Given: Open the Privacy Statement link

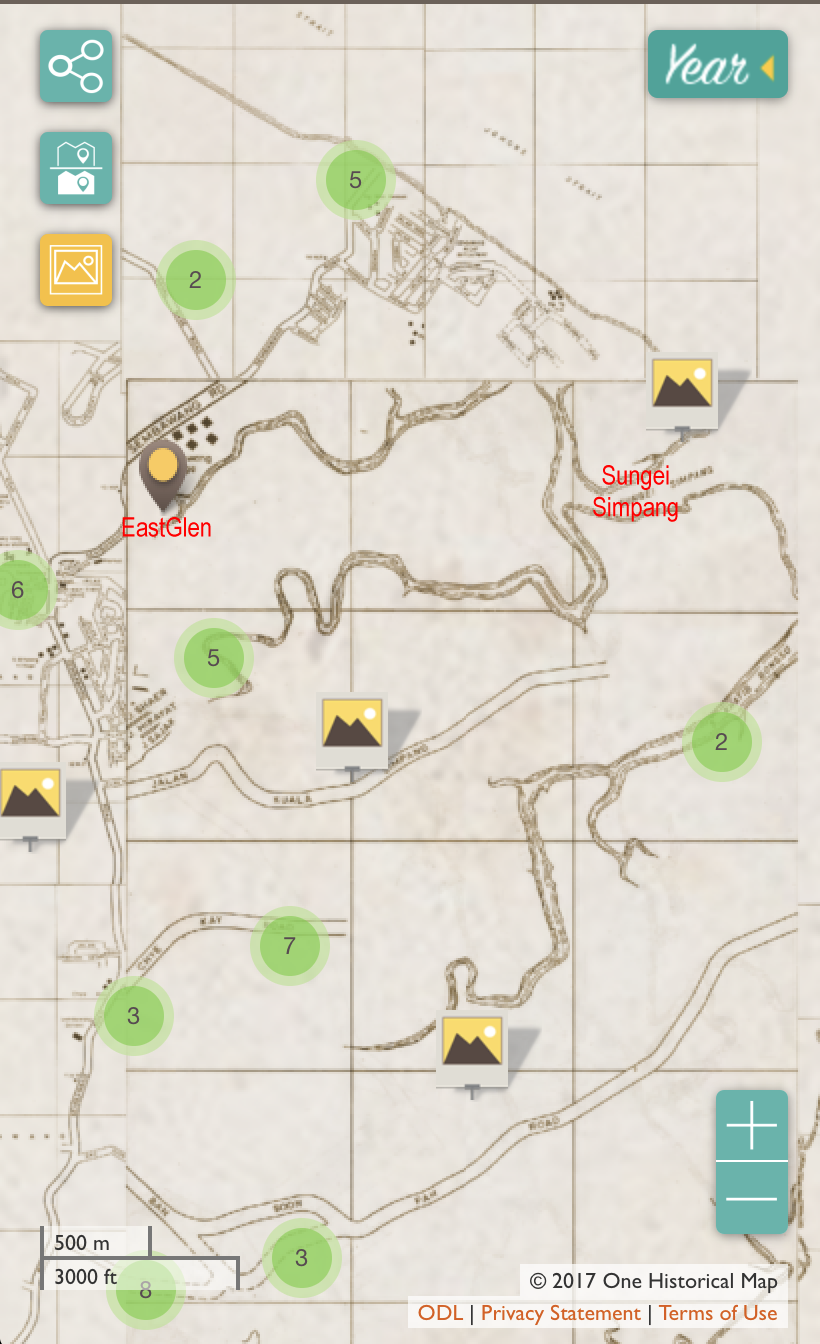Looking at the screenshot, I should click(560, 1313).
